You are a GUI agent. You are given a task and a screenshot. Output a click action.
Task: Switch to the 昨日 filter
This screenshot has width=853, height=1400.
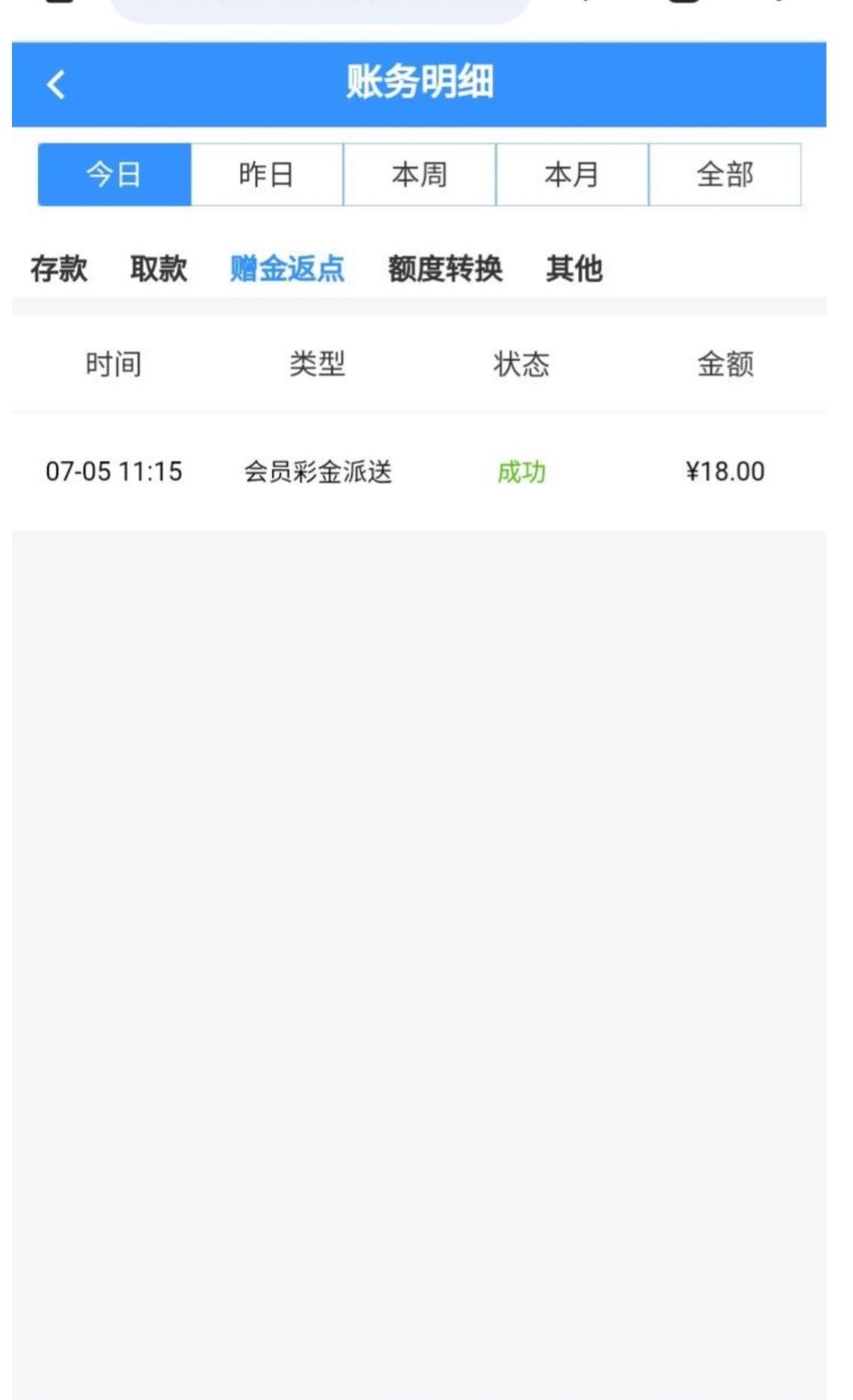coord(266,175)
